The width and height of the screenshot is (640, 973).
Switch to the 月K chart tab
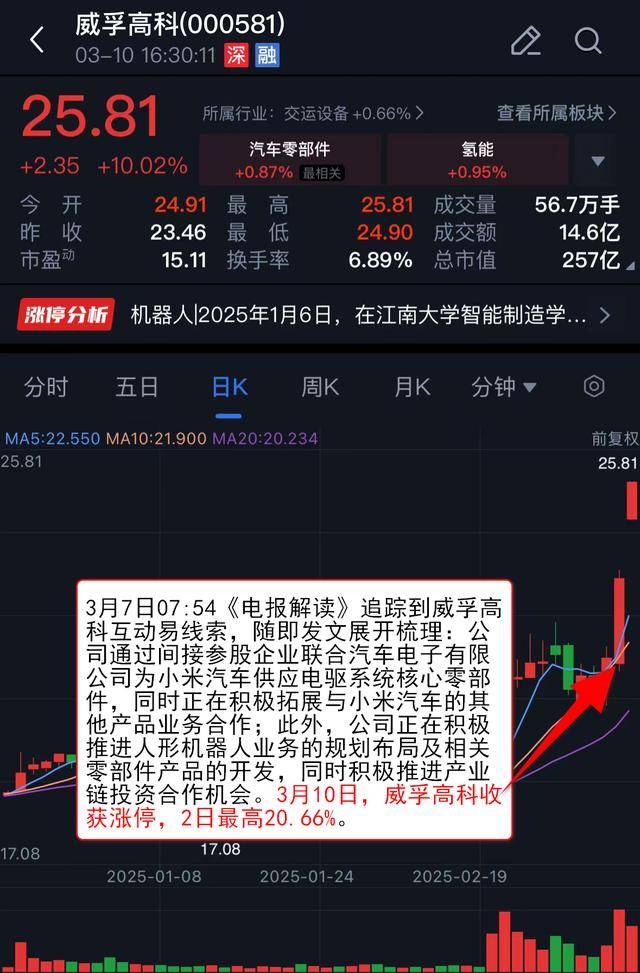(x=411, y=387)
